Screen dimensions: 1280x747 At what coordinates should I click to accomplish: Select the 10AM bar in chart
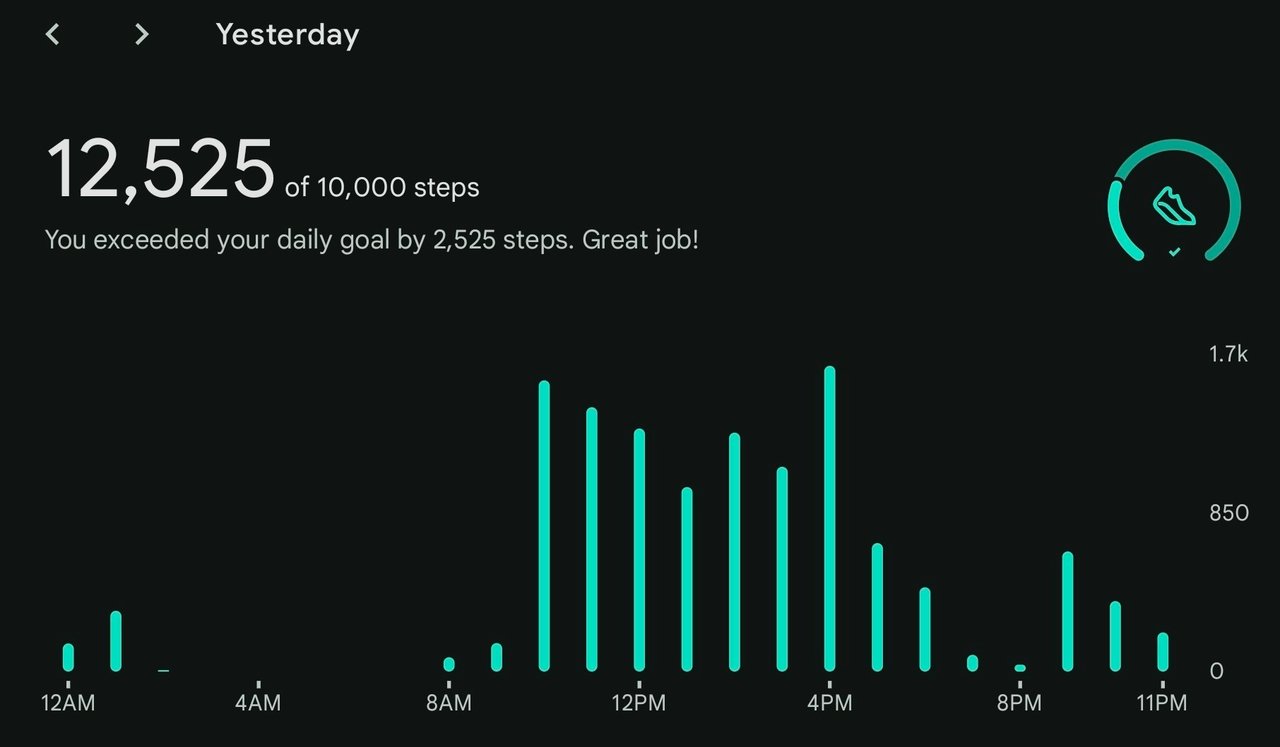[x=544, y=525]
